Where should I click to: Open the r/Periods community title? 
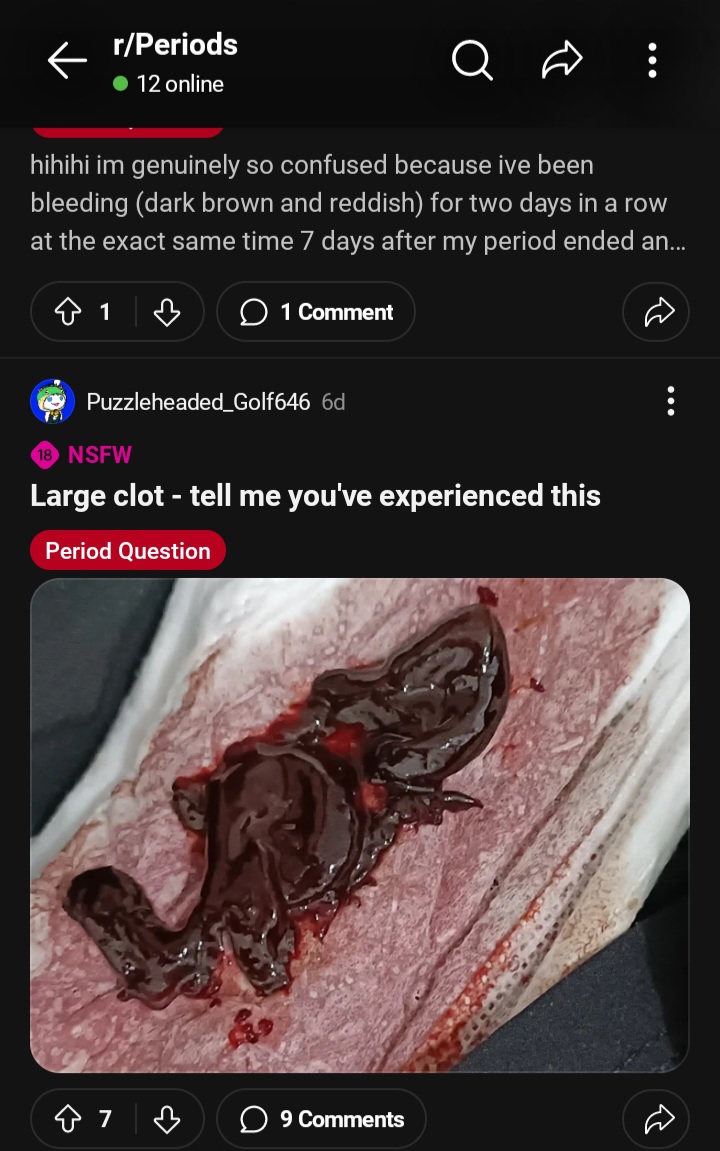tap(173, 44)
